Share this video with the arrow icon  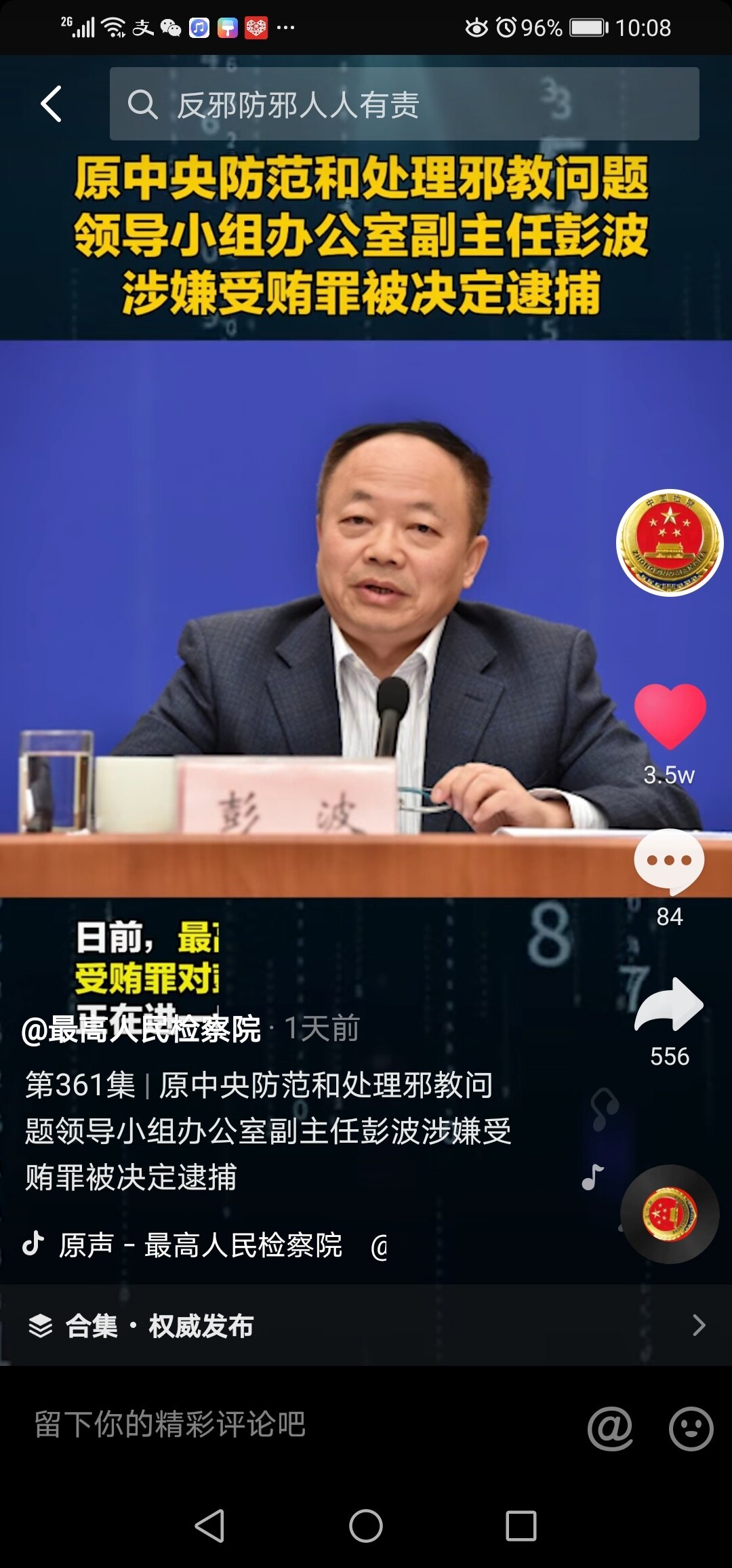point(669,1005)
